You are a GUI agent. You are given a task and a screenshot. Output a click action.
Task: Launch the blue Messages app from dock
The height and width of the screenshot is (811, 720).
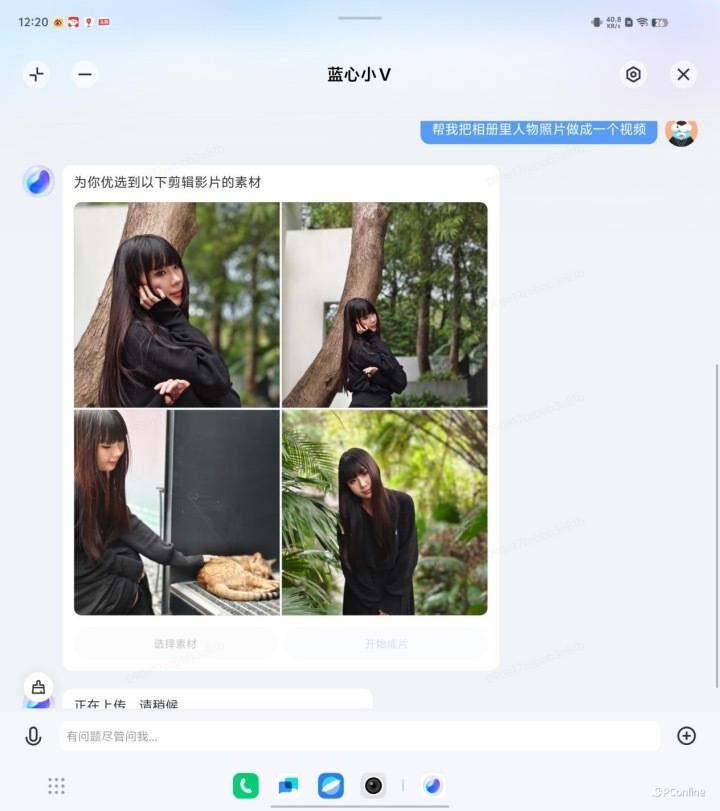pyautogui.click(x=288, y=786)
